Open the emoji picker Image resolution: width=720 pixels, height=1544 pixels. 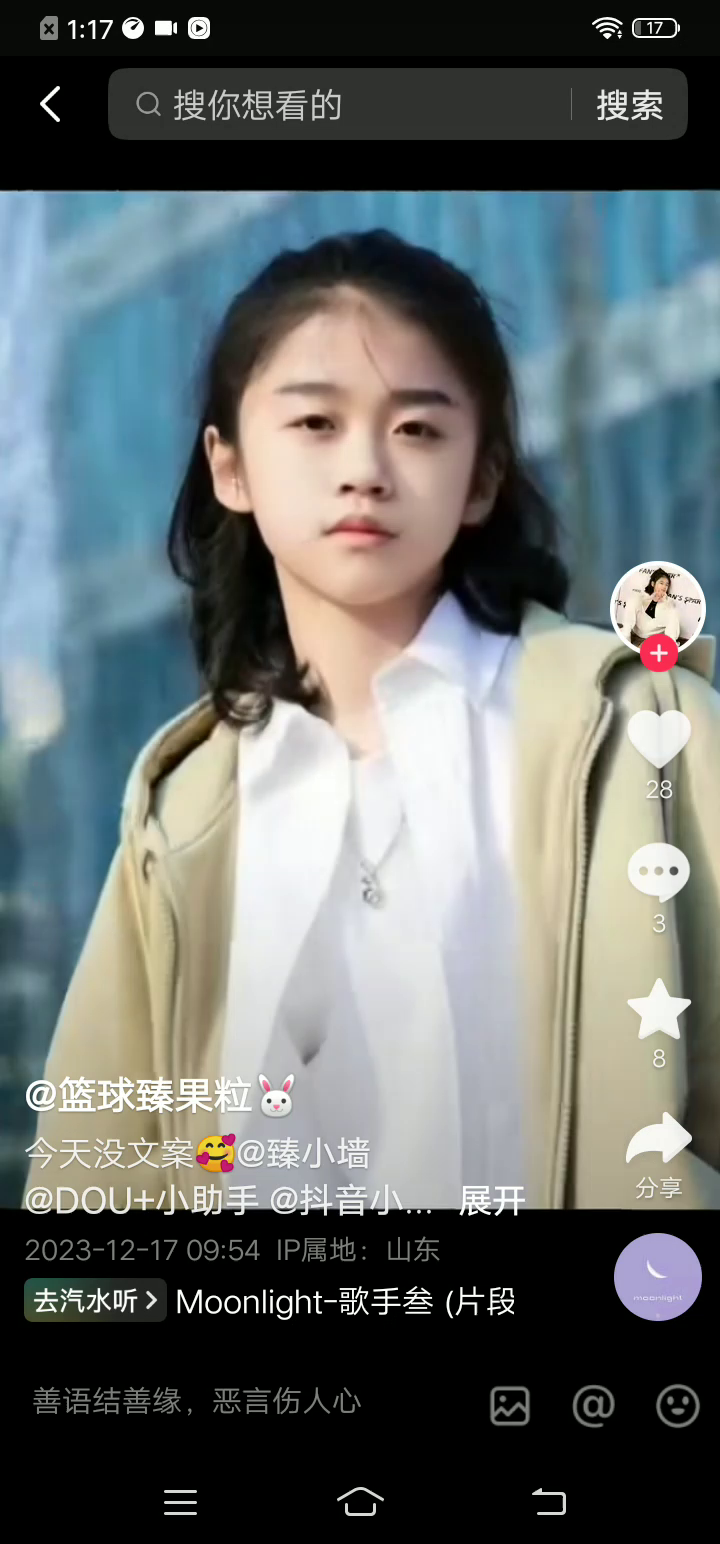coord(677,1406)
